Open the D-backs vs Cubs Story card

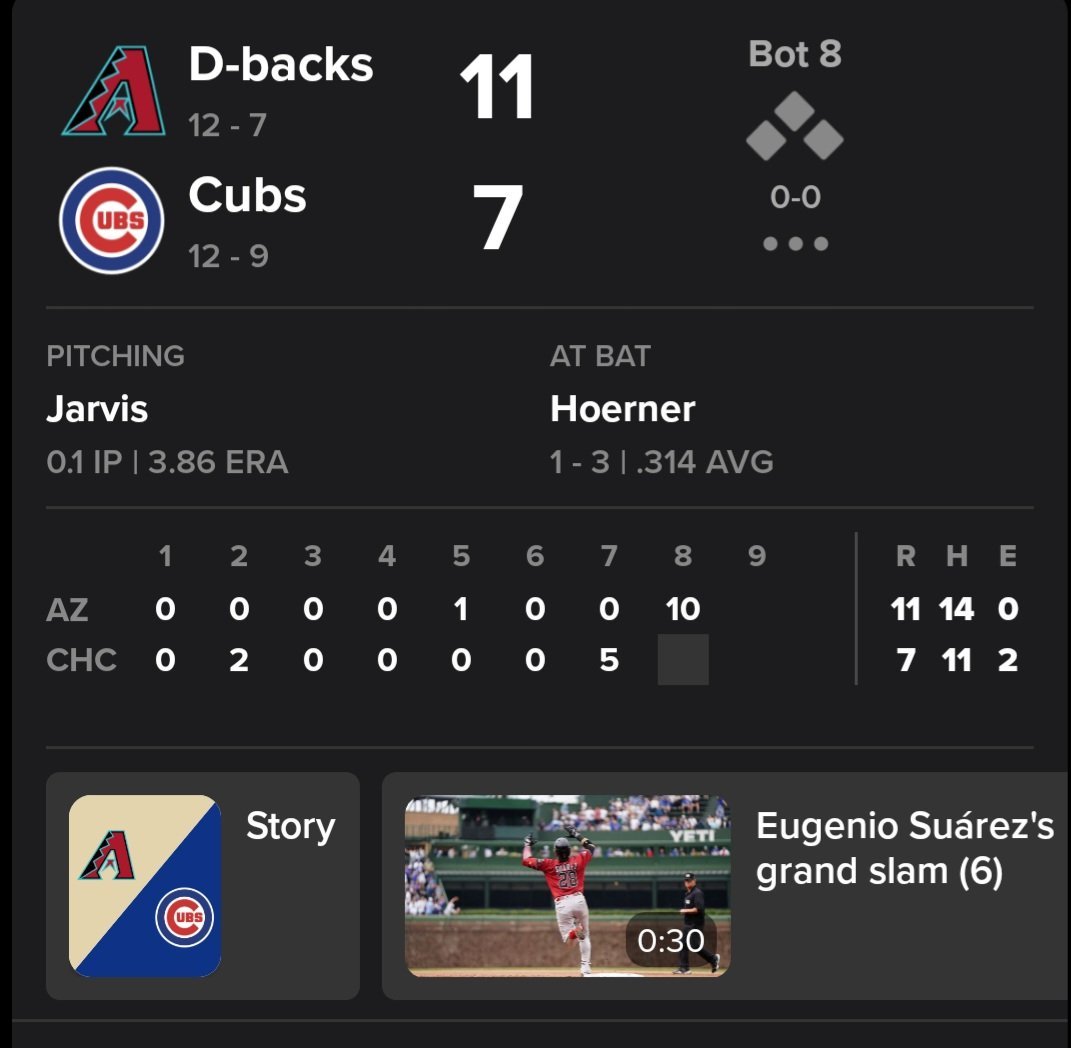coord(202,885)
